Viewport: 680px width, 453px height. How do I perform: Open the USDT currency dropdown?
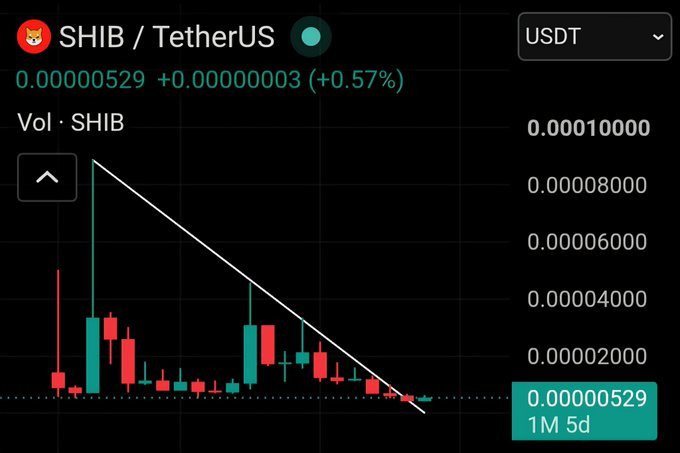point(595,36)
